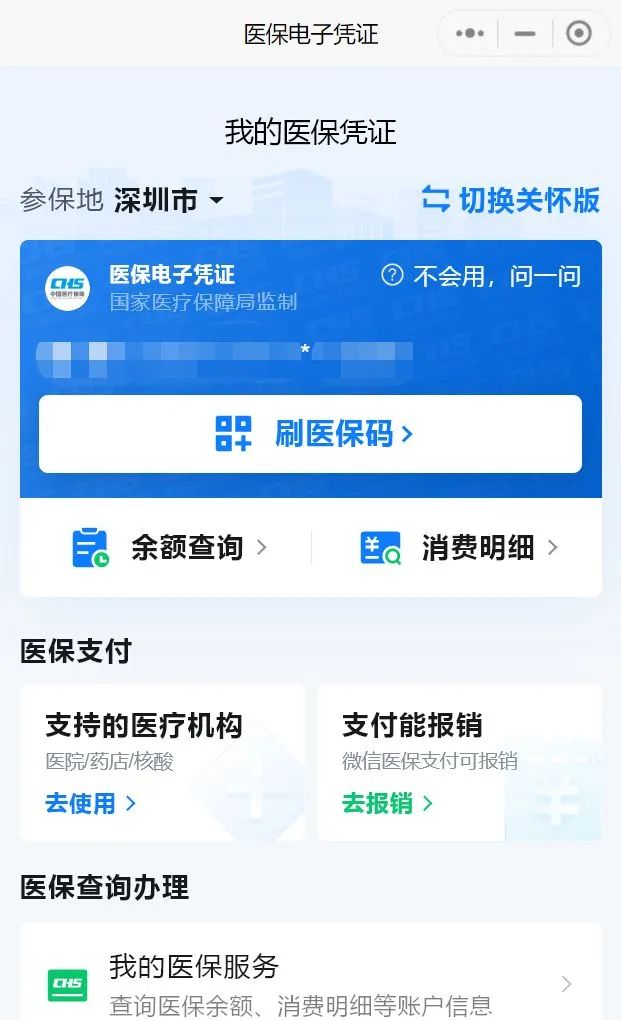Viewport: 621px width, 1020px height.
Task: Open the 我的医保服务 row
Action: pos(310,982)
